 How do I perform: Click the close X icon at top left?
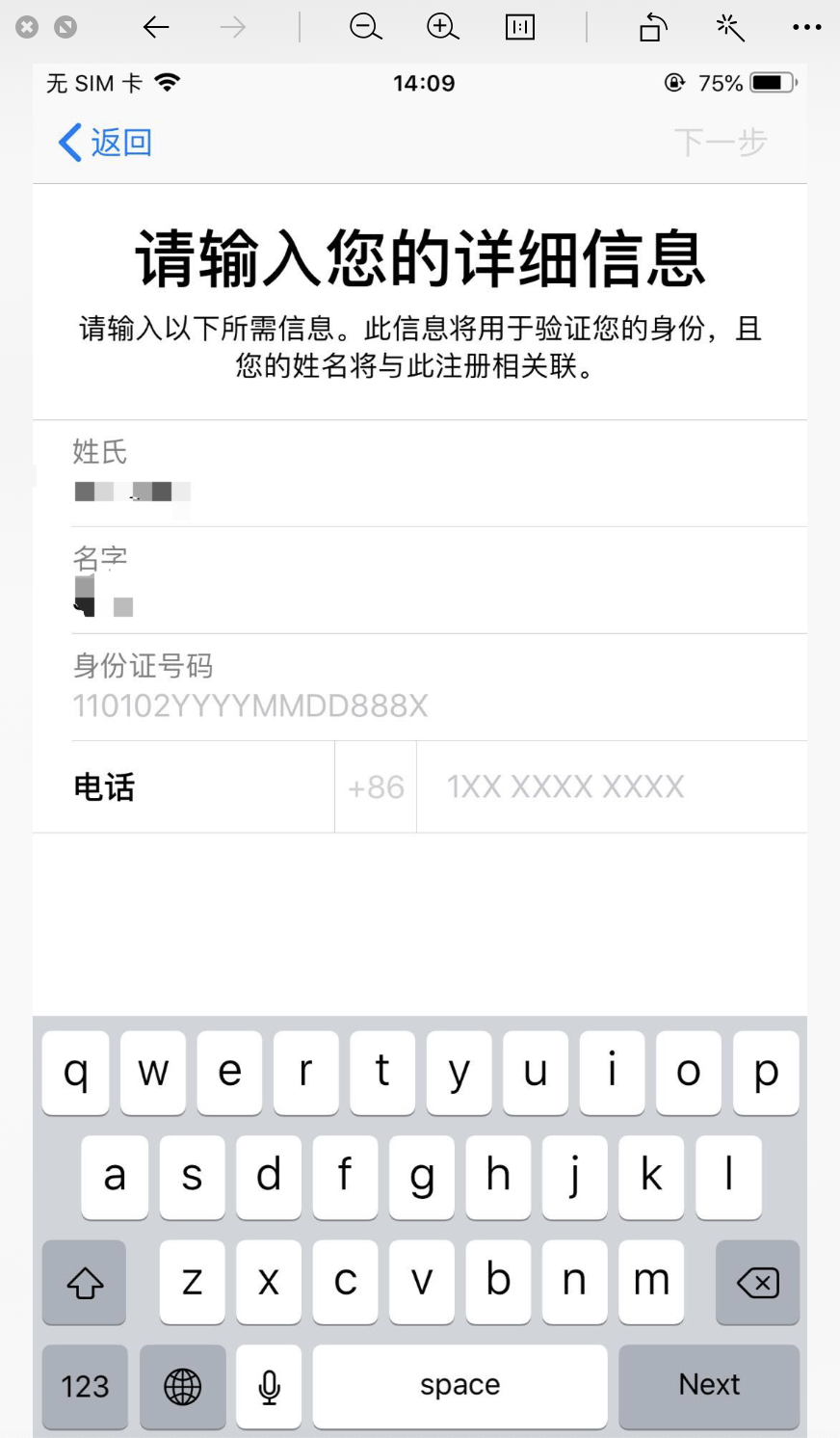pos(26,27)
